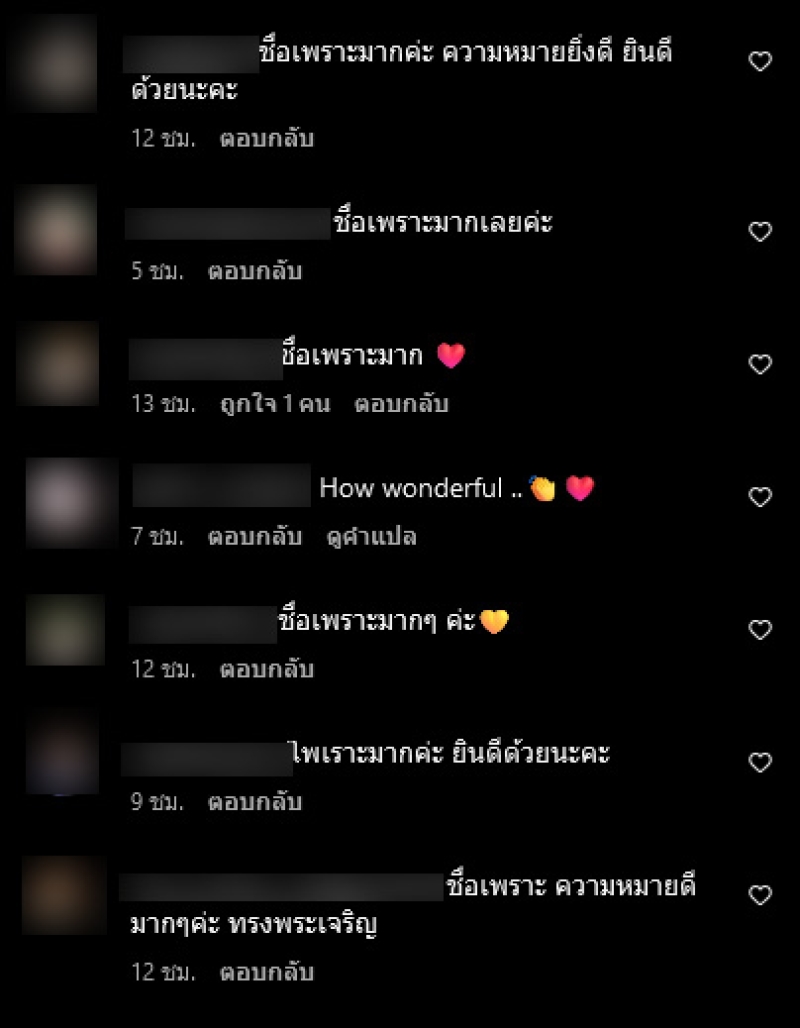Viewport: 800px width, 1028px height.
Task: Like the comment ending with "ความหมายยิ่งดี ยินดีด้วยนะคะ"
Action: pyautogui.click(x=760, y=62)
